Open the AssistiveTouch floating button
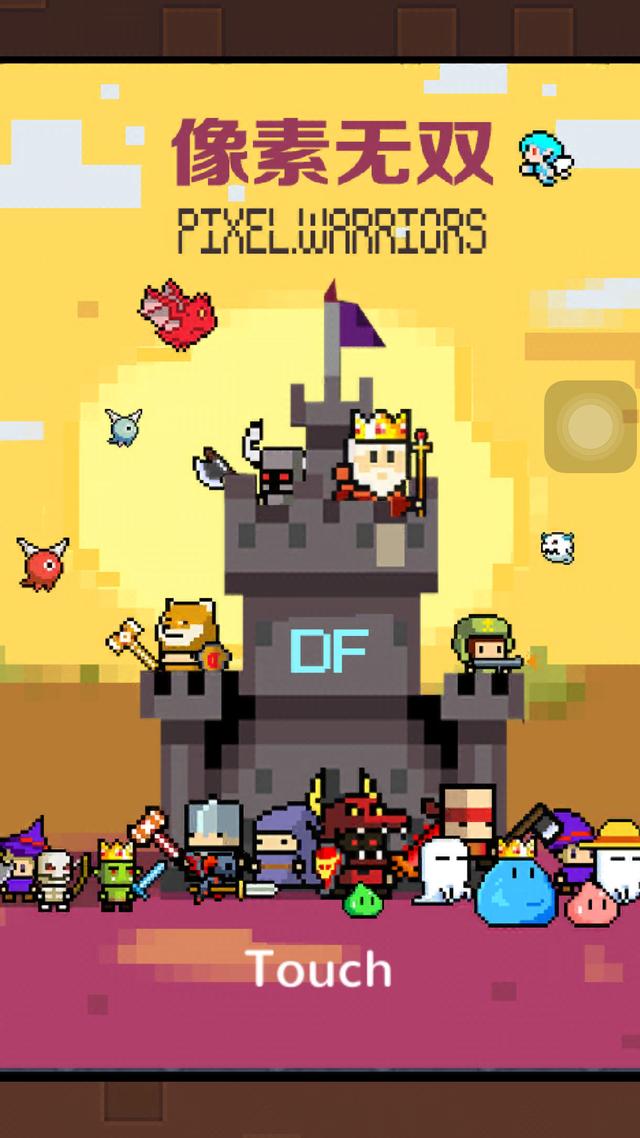Image resolution: width=640 pixels, height=1138 pixels. tap(590, 427)
